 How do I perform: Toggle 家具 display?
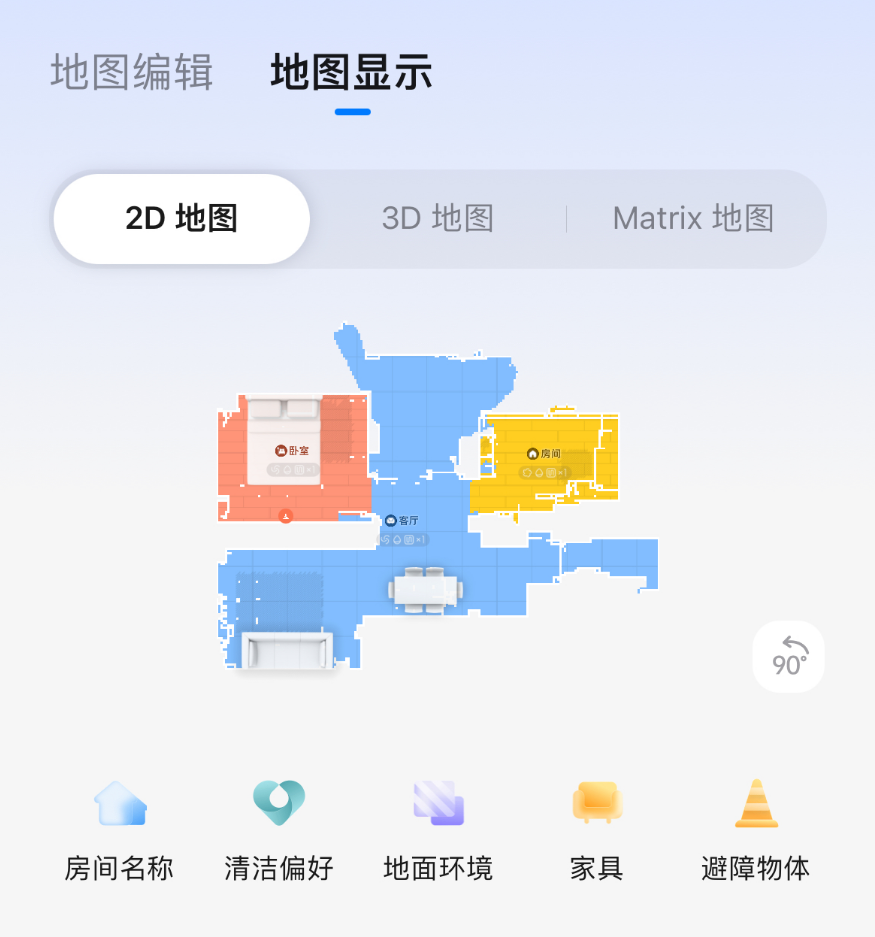point(597,831)
